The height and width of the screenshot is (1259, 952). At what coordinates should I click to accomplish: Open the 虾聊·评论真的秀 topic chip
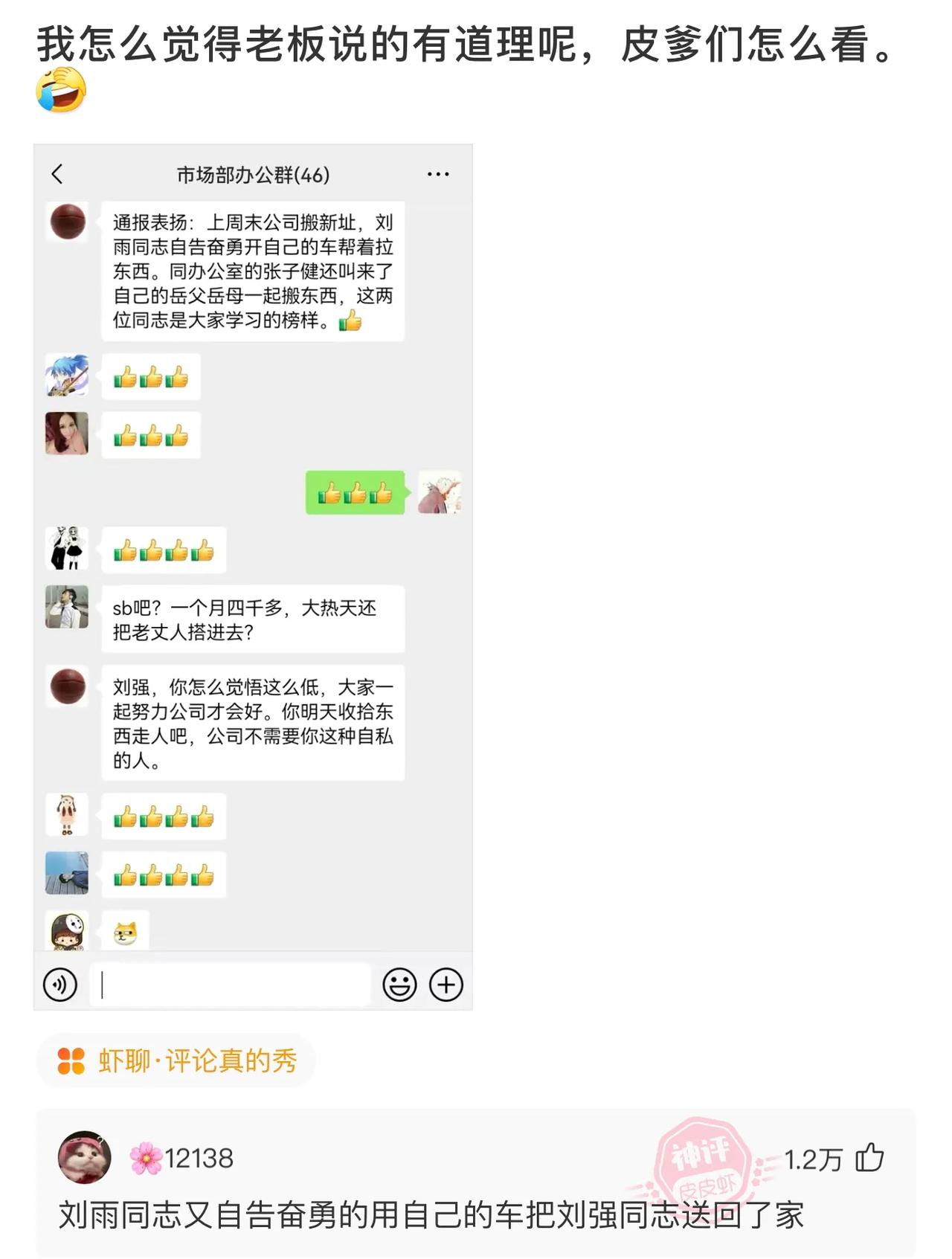177,1060
